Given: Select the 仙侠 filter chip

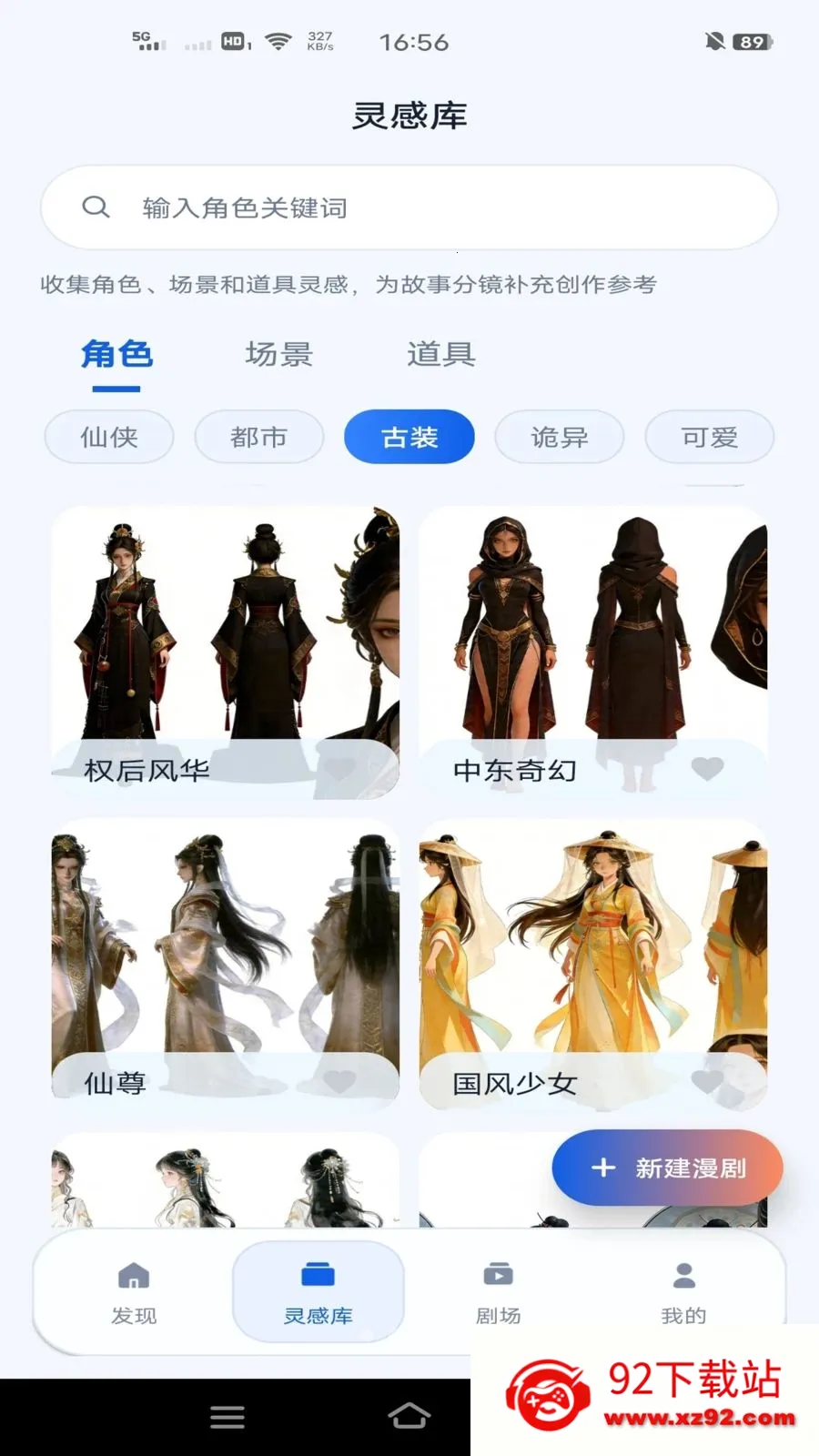Looking at the screenshot, I should (109, 437).
